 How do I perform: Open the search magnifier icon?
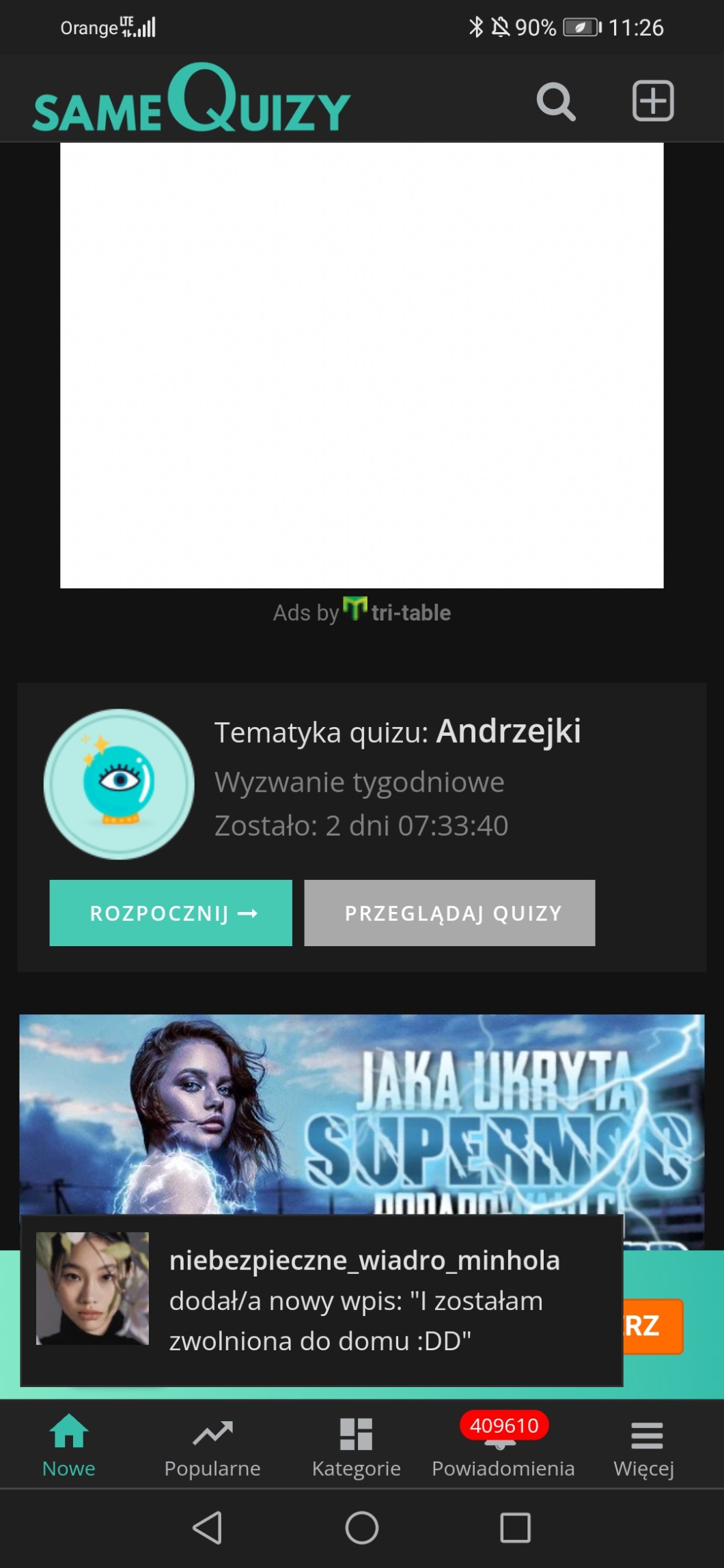[x=556, y=102]
